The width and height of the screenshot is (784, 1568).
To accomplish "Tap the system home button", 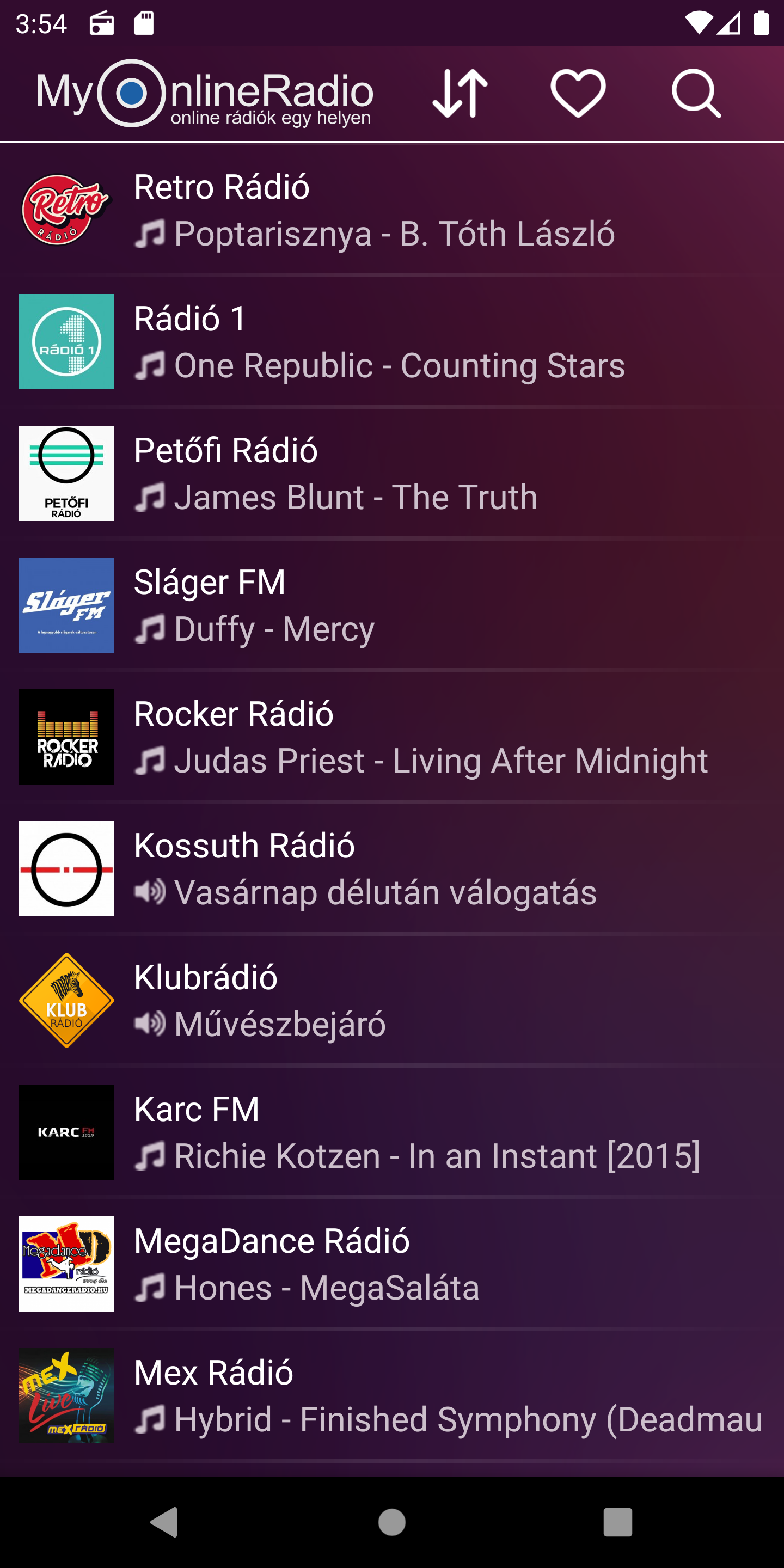I will [x=392, y=1522].
